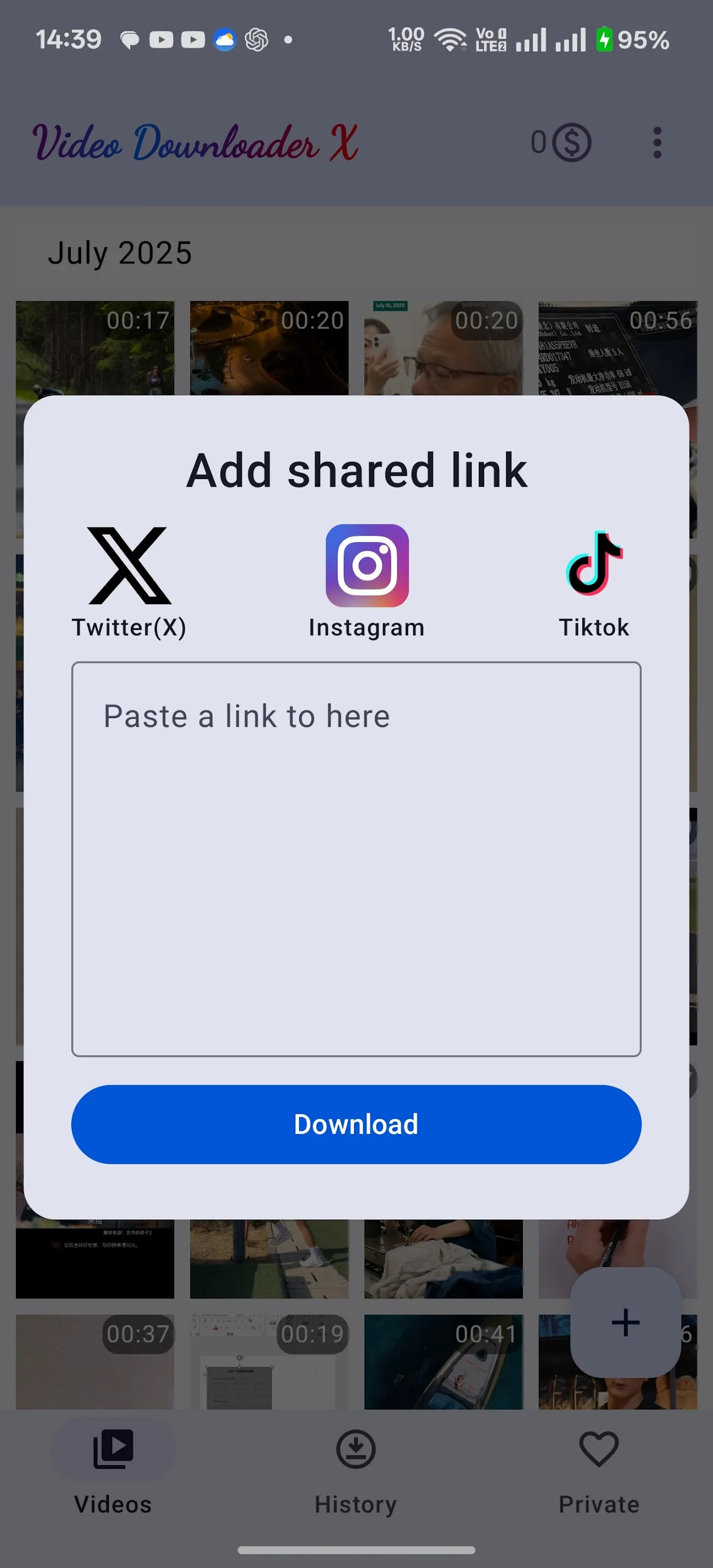Choose Instagram as the link source
This screenshot has height=1568, width=713.
(367, 581)
